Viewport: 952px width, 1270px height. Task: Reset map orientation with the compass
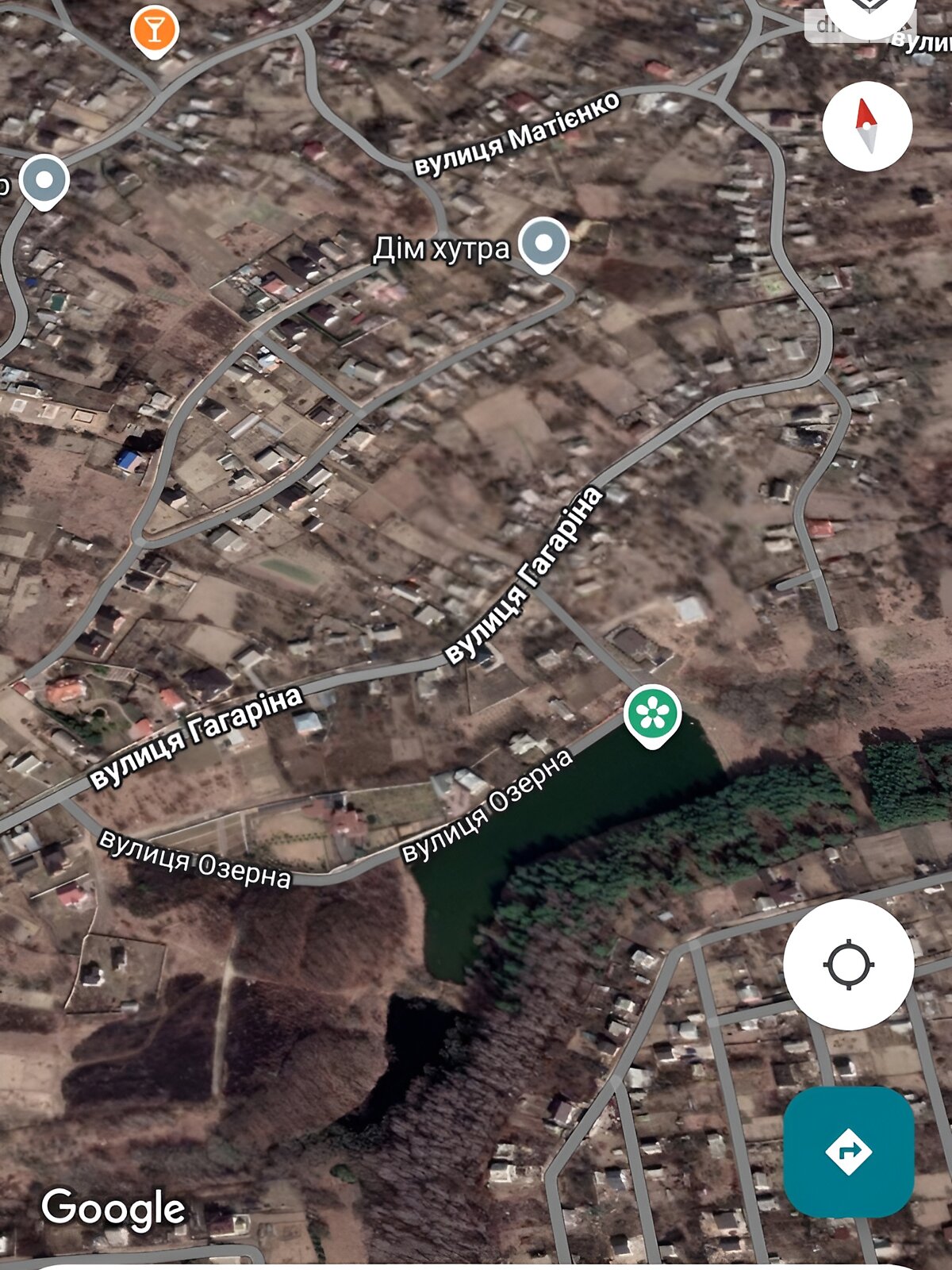tap(867, 126)
